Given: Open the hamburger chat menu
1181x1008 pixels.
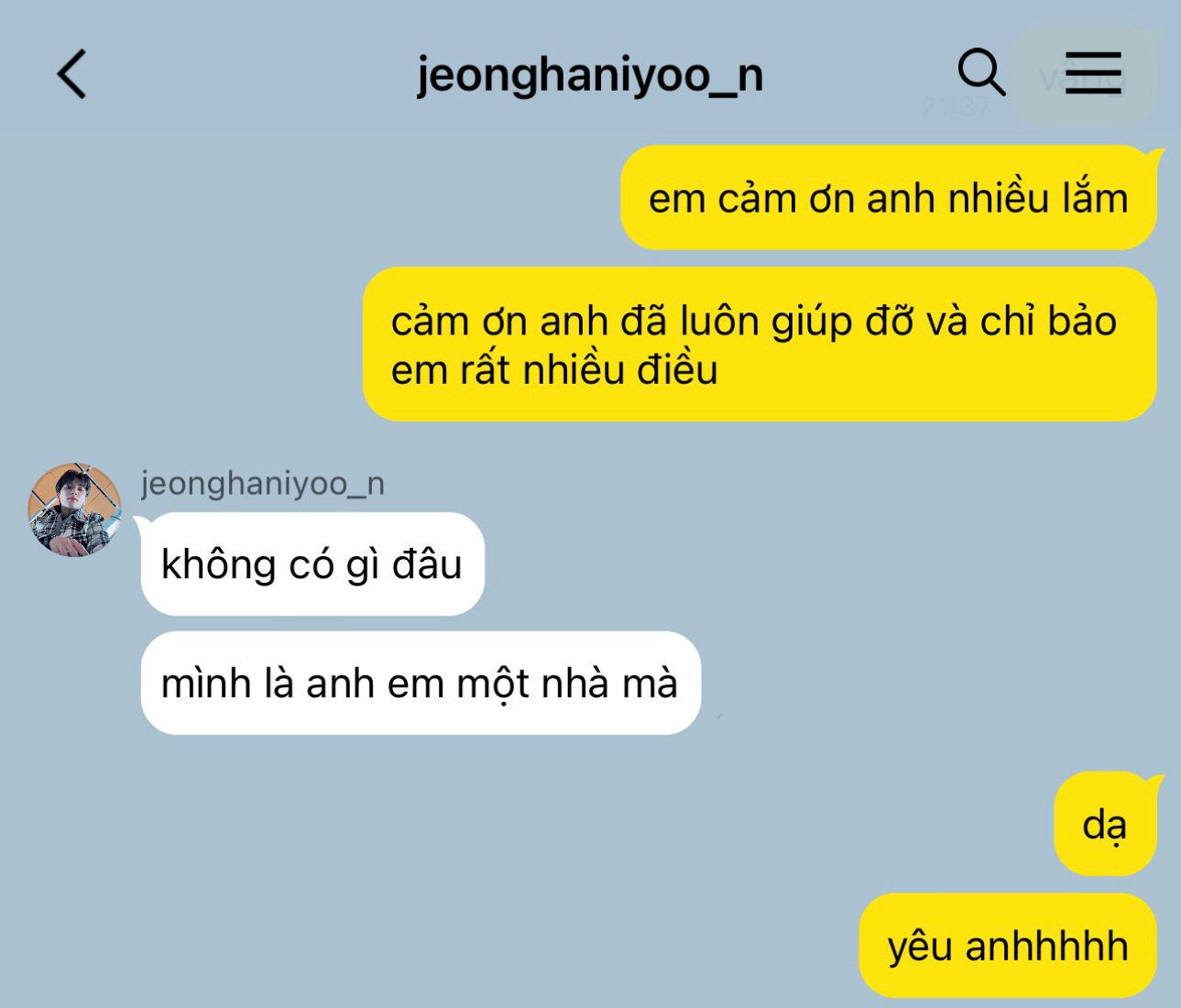Looking at the screenshot, I should (x=1093, y=72).
